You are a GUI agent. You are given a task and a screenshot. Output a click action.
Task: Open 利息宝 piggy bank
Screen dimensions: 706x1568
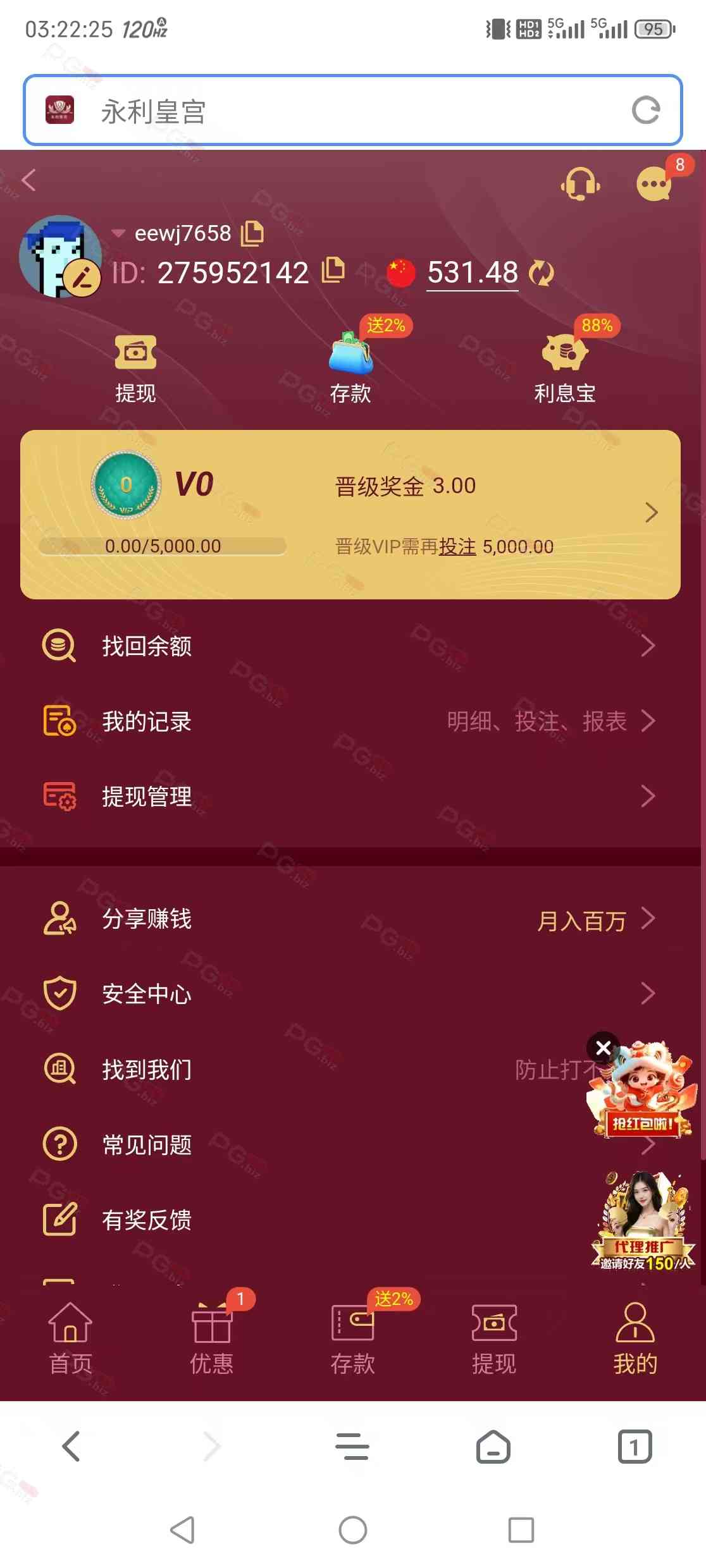click(x=564, y=367)
